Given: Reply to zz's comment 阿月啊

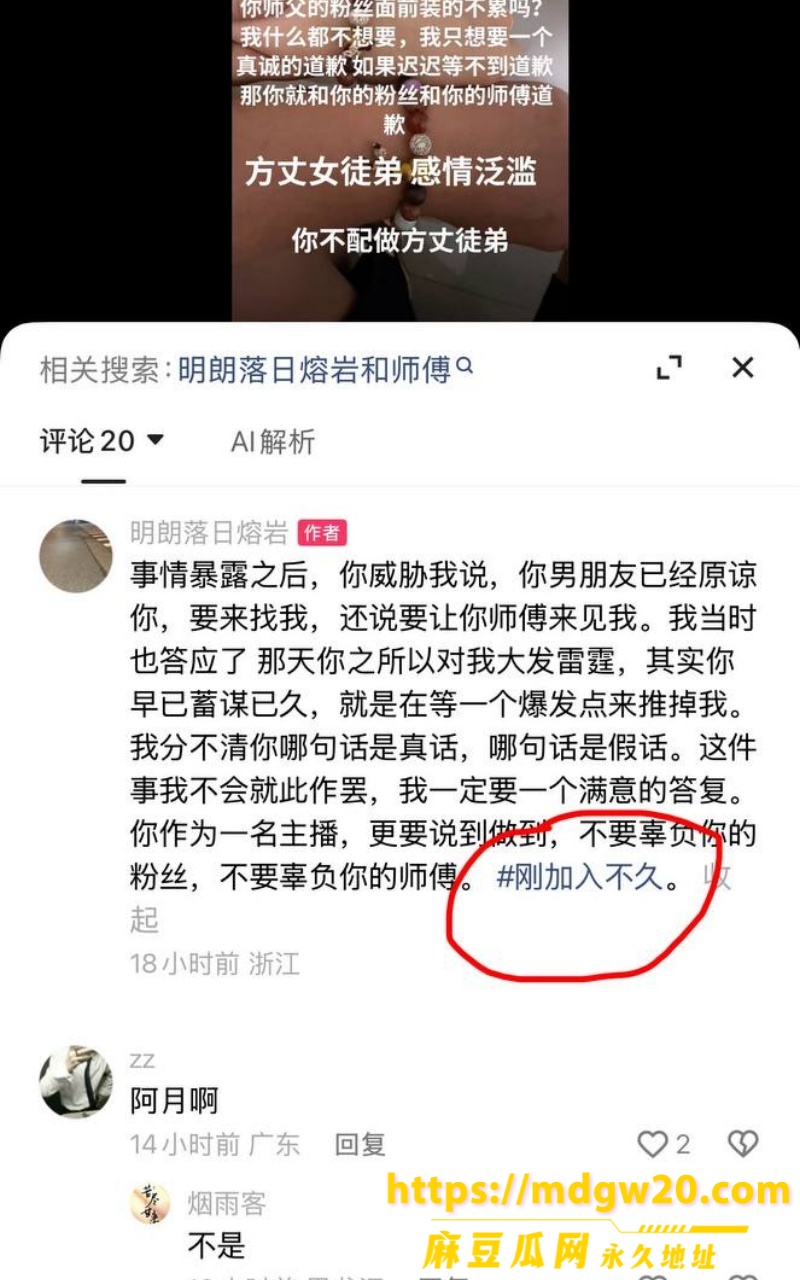Looking at the screenshot, I should tap(360, 1144).
